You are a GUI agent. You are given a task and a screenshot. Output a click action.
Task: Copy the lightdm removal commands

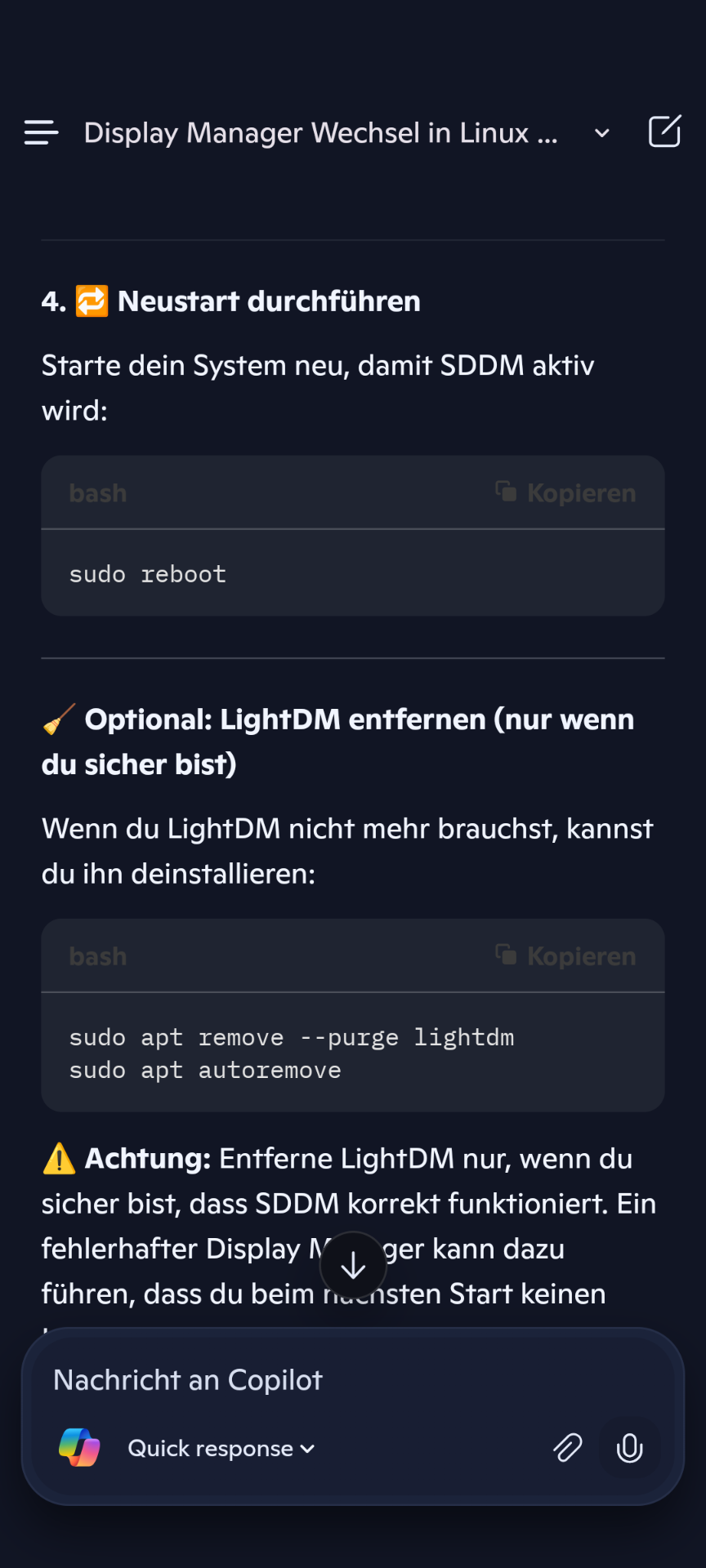pos(565,955)
